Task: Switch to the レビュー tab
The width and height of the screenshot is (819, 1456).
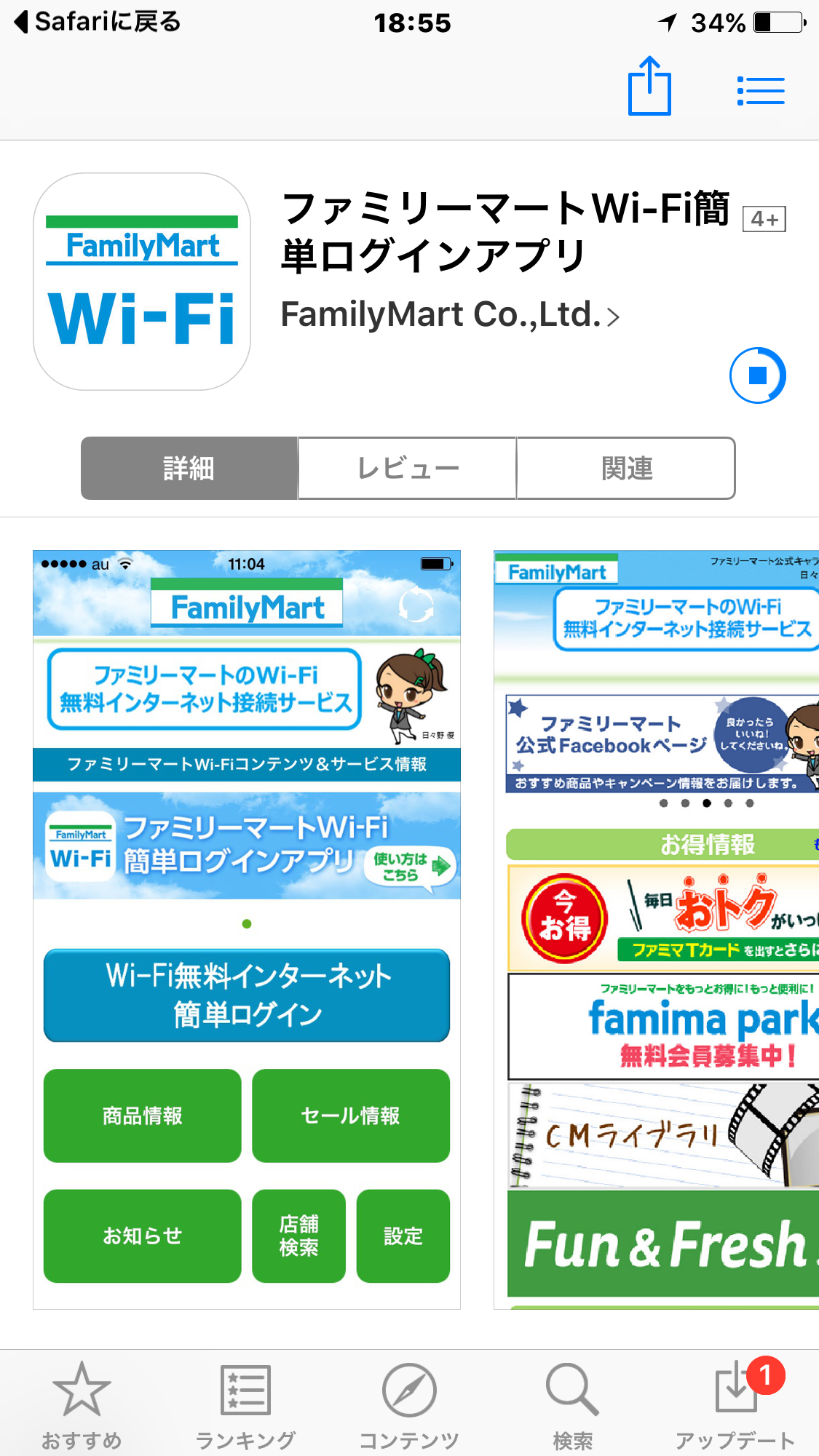Action: pos(408,469)
